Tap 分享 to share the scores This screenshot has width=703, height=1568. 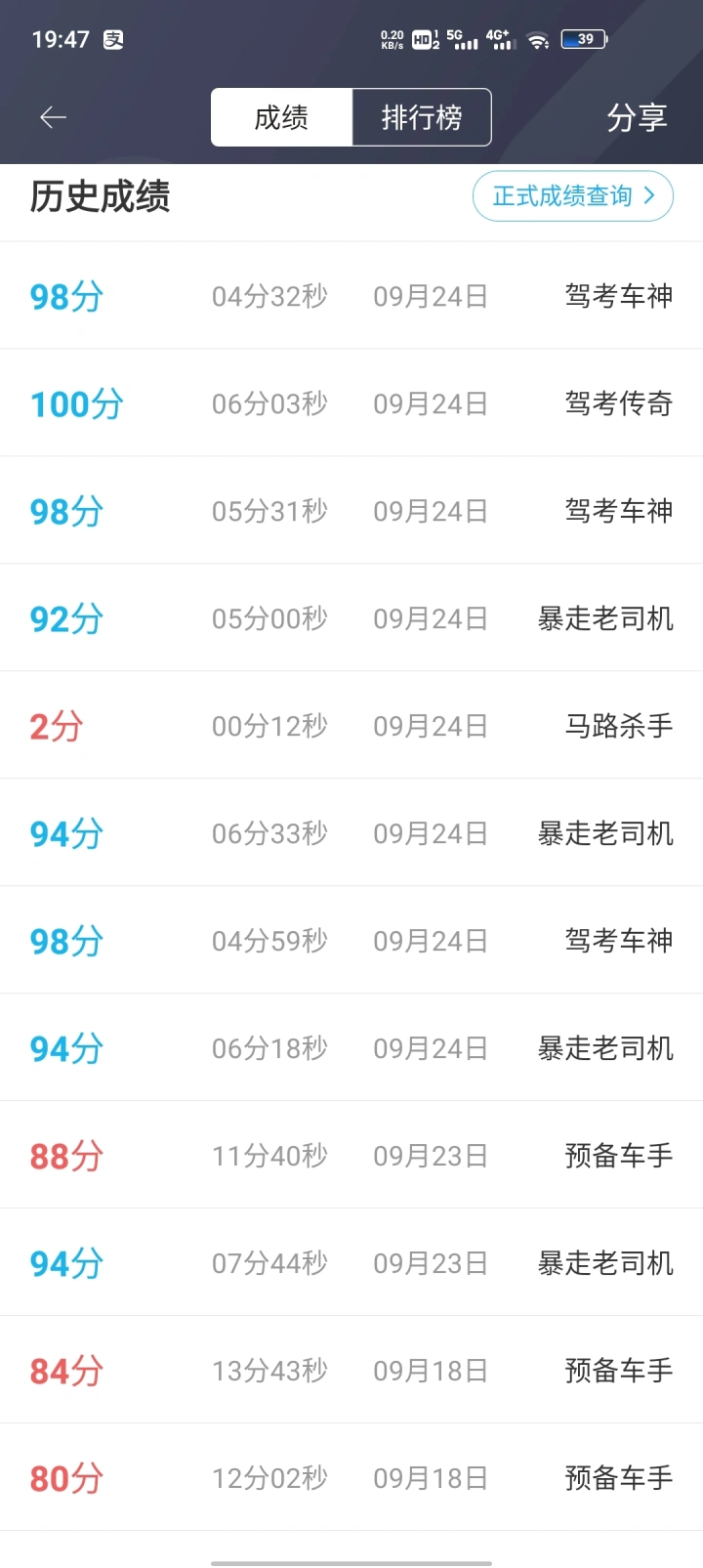pyautogui.click(x=637, y=117)
